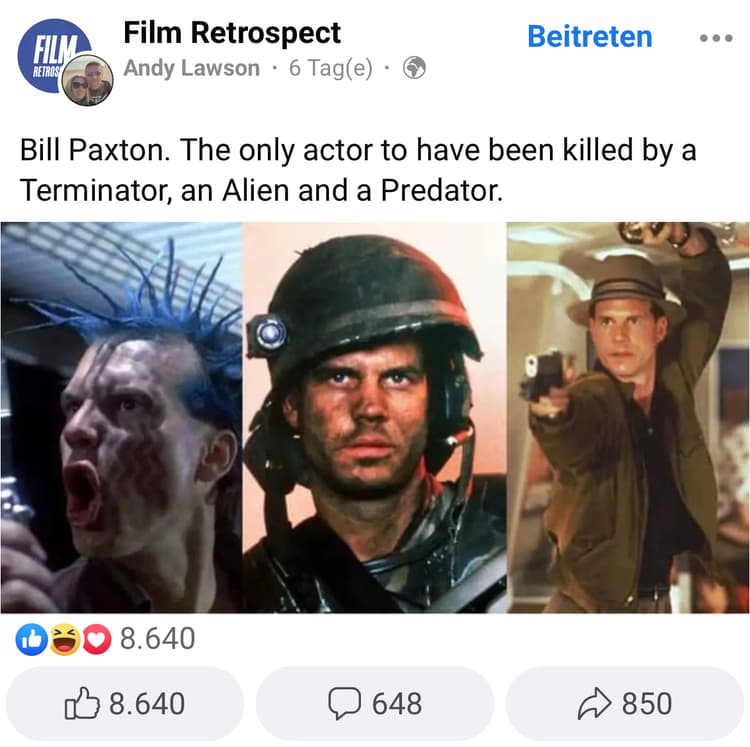The width and height of the screenshot is (750, 747).
Task: Open the helmeted soldier photo
Action: (375, 417)
